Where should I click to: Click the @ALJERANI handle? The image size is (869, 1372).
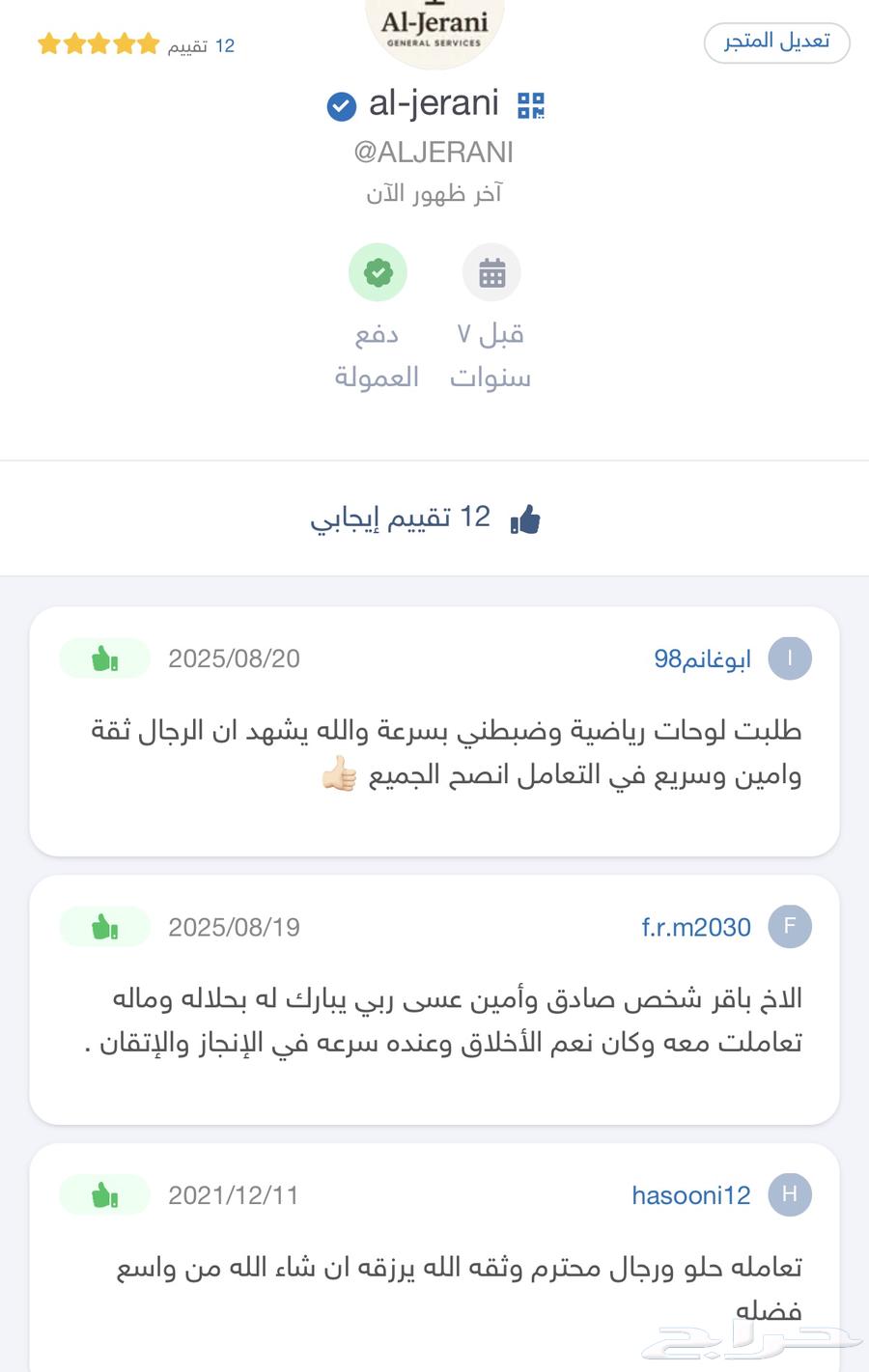tap(434, 152)
